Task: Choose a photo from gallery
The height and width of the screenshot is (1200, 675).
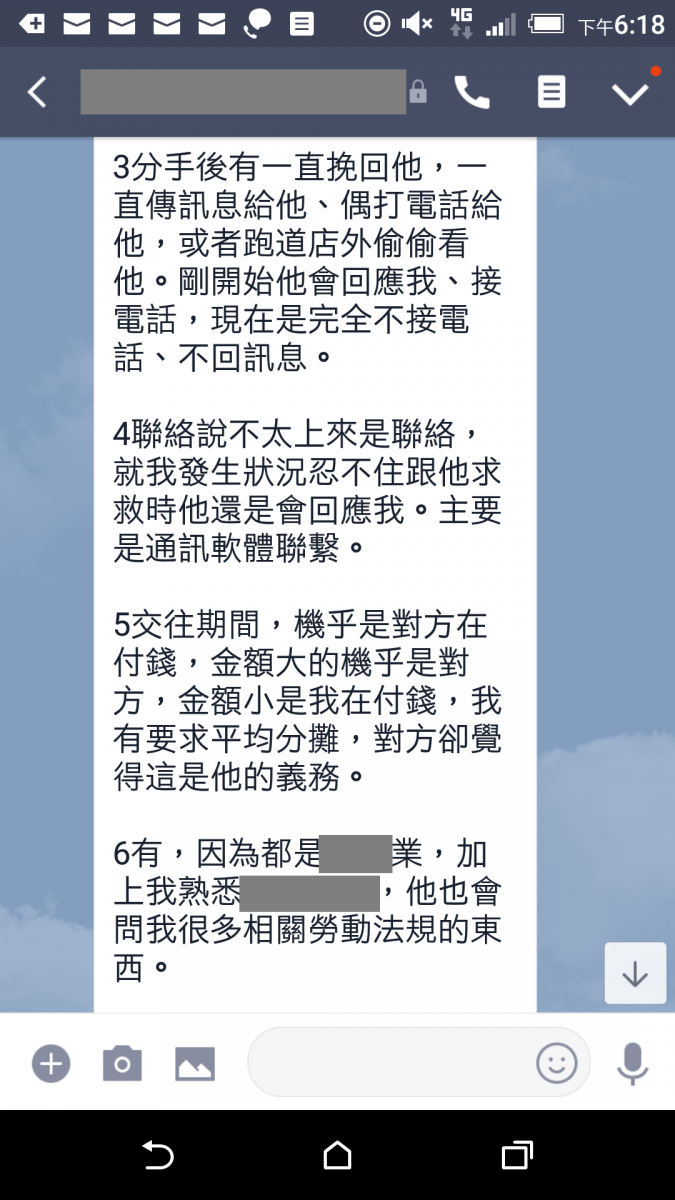Action: pos(195,1063)
